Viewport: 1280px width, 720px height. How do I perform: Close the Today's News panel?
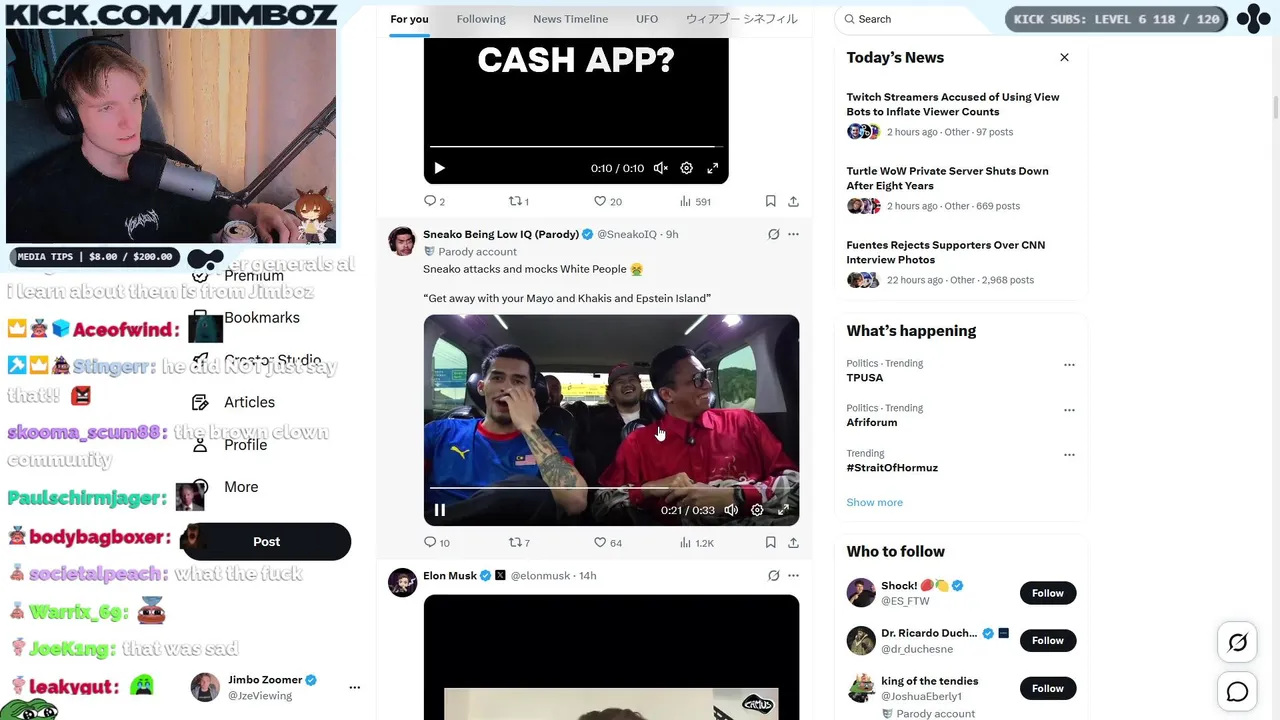[x=1064, y=57]
